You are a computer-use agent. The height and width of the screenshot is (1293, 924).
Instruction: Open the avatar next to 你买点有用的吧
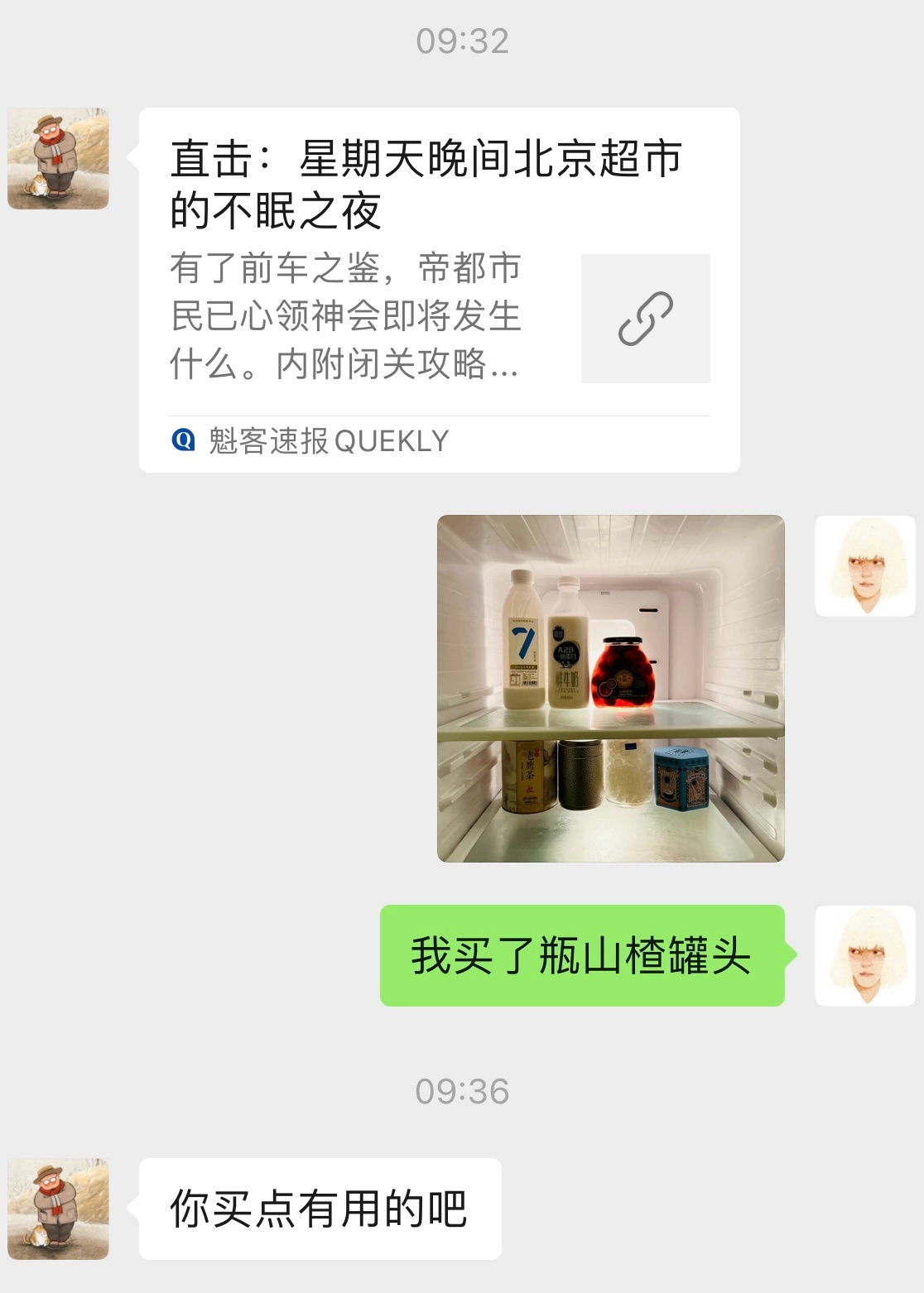58,1209
